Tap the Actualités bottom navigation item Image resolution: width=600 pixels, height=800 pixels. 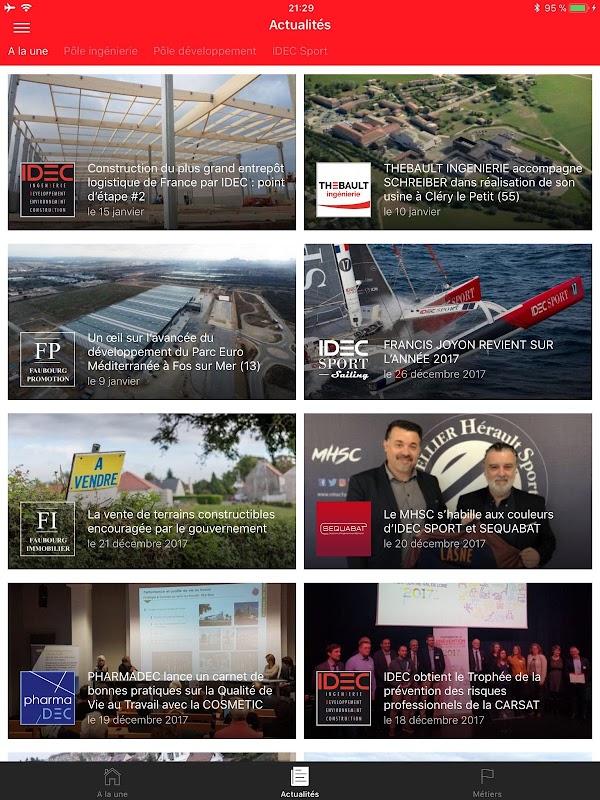(300, 781)
